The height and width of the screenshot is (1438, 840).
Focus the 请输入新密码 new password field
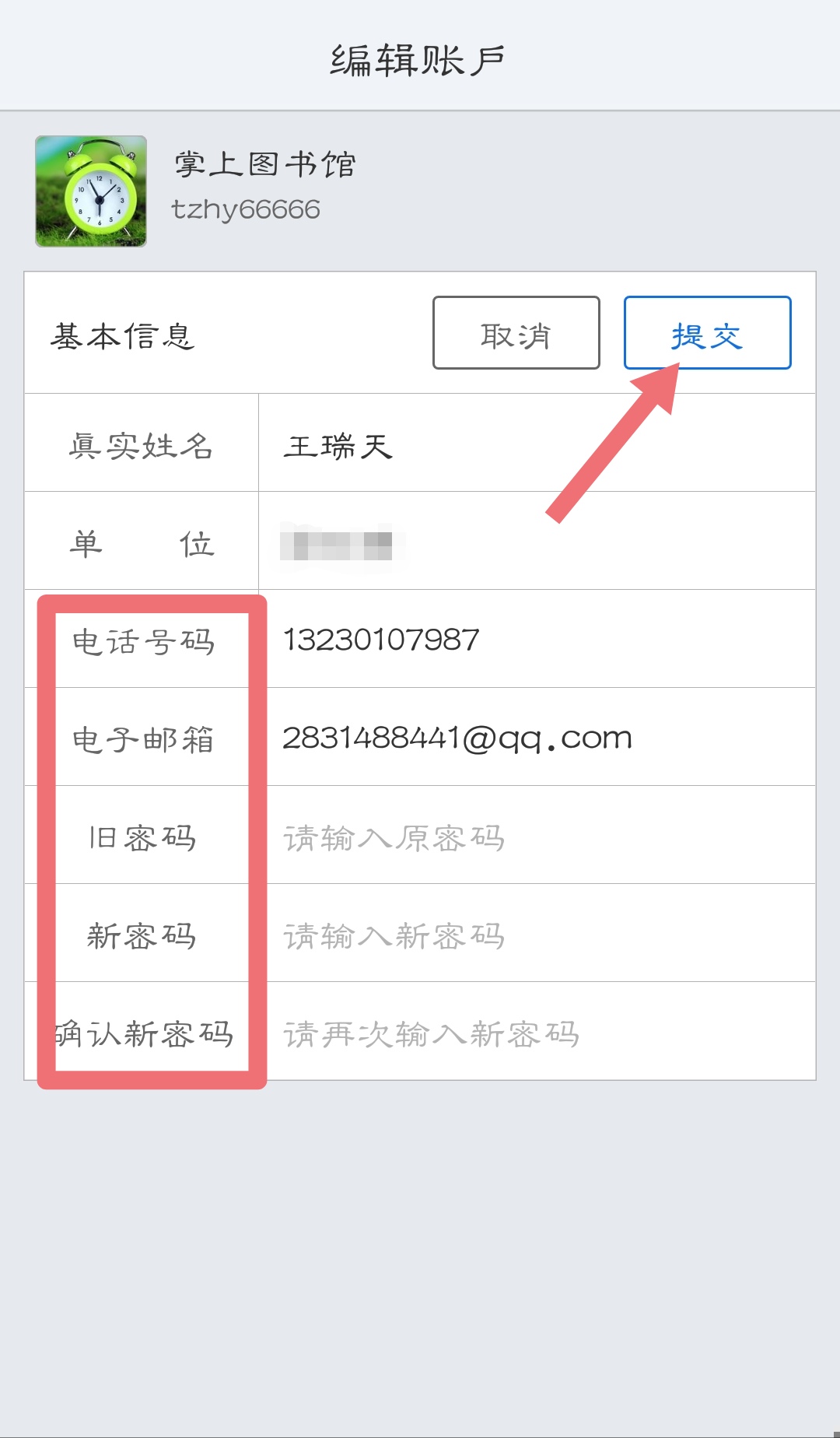click(x=537, y=934)
